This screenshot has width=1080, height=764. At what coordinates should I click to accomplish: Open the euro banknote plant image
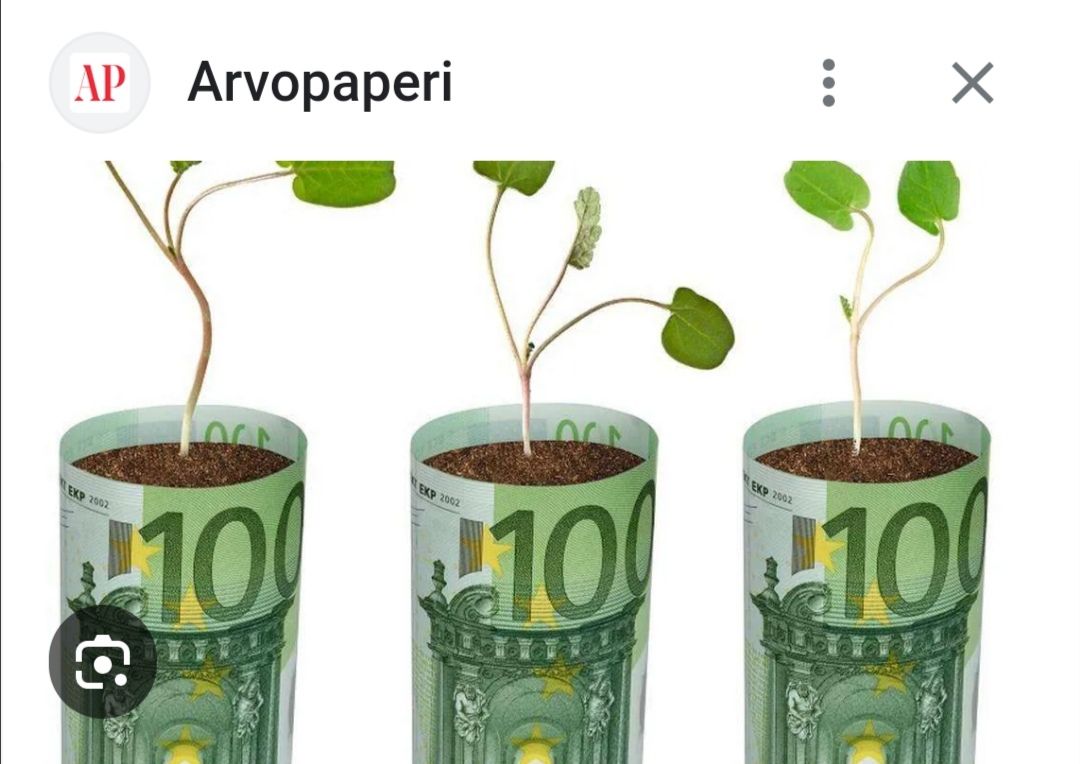pyautogui.click(x=540, y=460)
